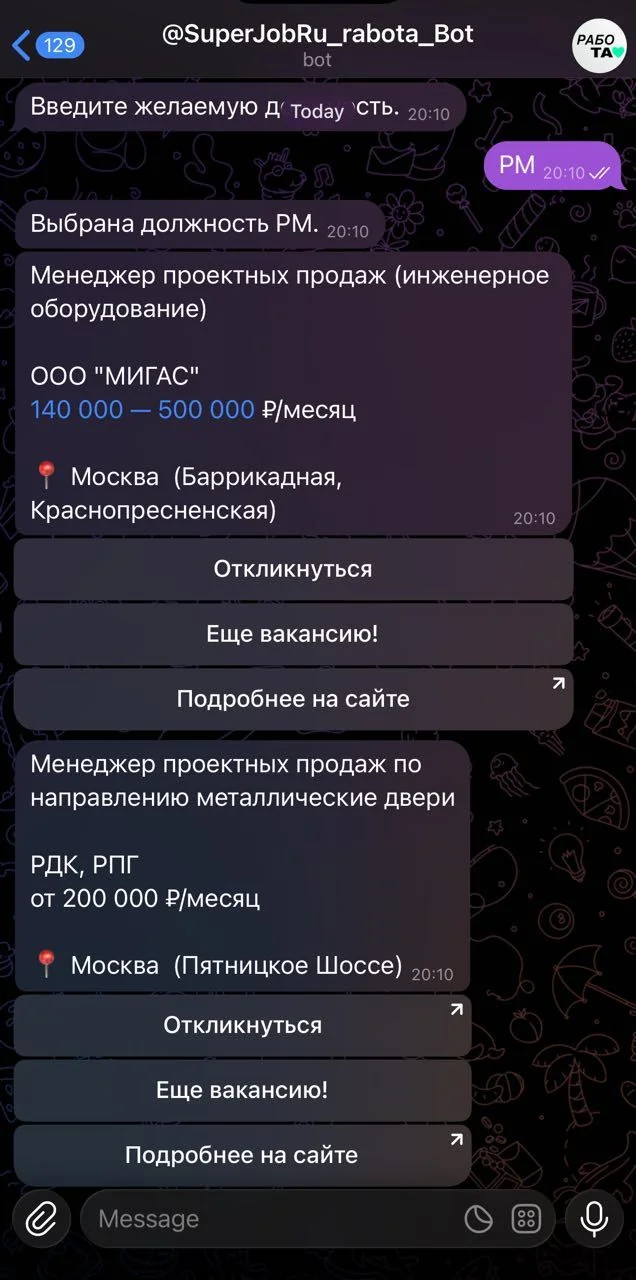Tap the microphone to record voice

594,1218
